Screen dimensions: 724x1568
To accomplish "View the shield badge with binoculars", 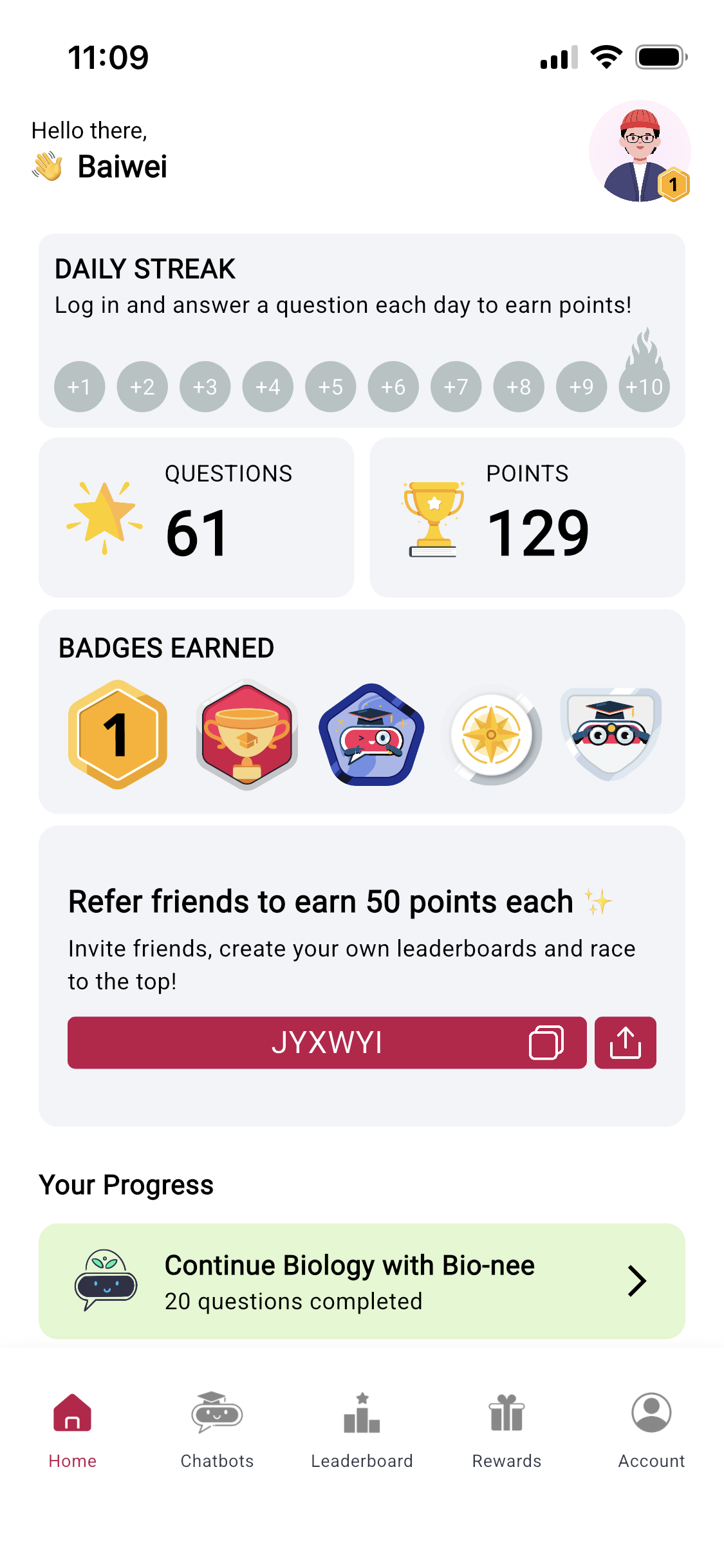I will point(610,733).
